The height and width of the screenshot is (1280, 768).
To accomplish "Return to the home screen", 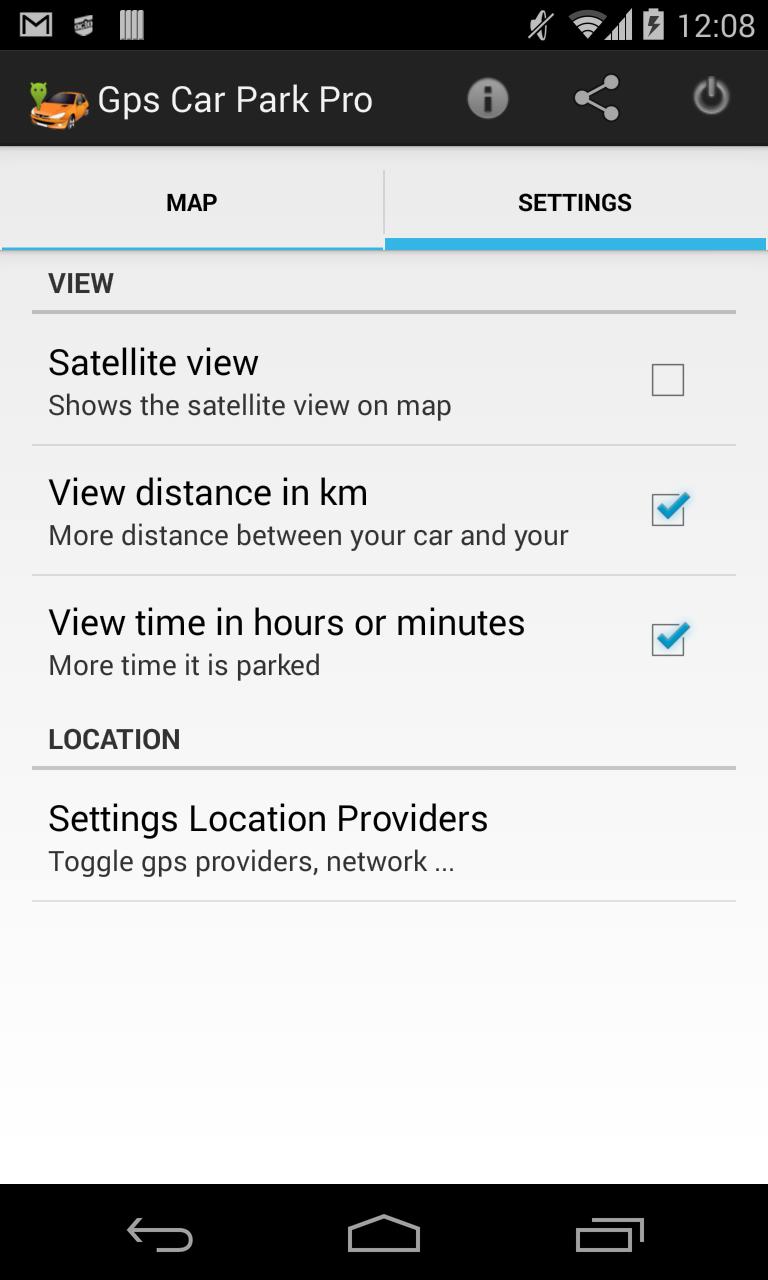I will (384, 1235).
